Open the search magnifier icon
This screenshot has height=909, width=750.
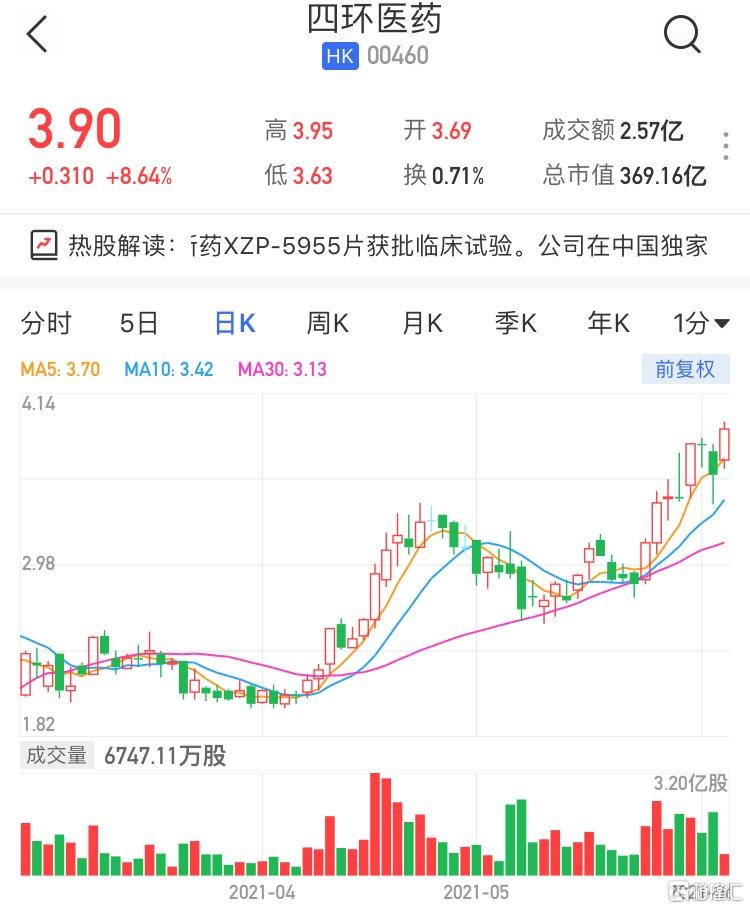coord(682,35)
